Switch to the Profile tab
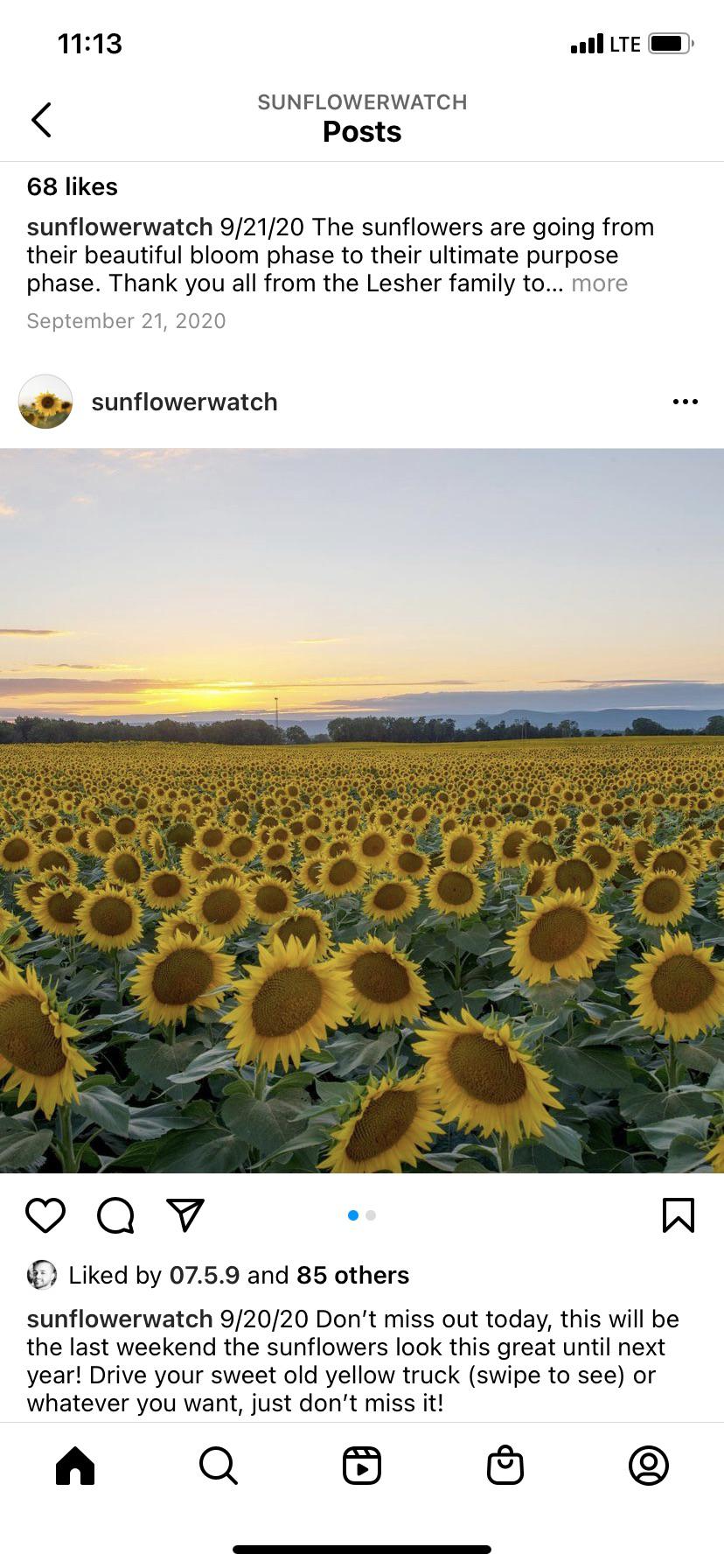724x1568 pixels. click(x=649, y=1465)
